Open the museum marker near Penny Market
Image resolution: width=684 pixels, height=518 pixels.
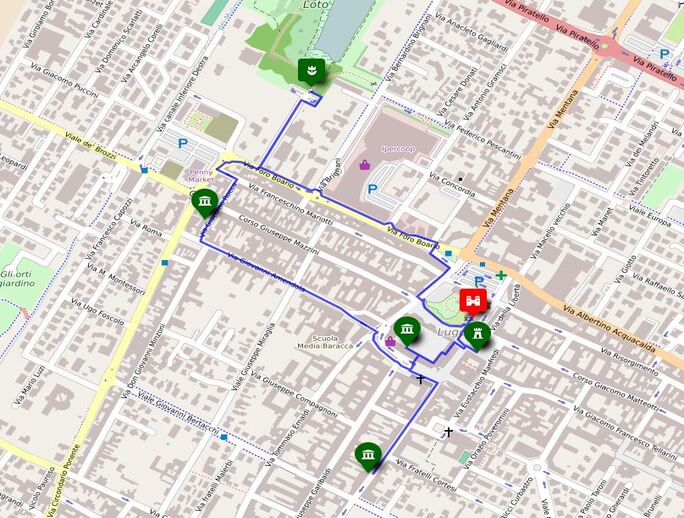[x=205, y=203]
